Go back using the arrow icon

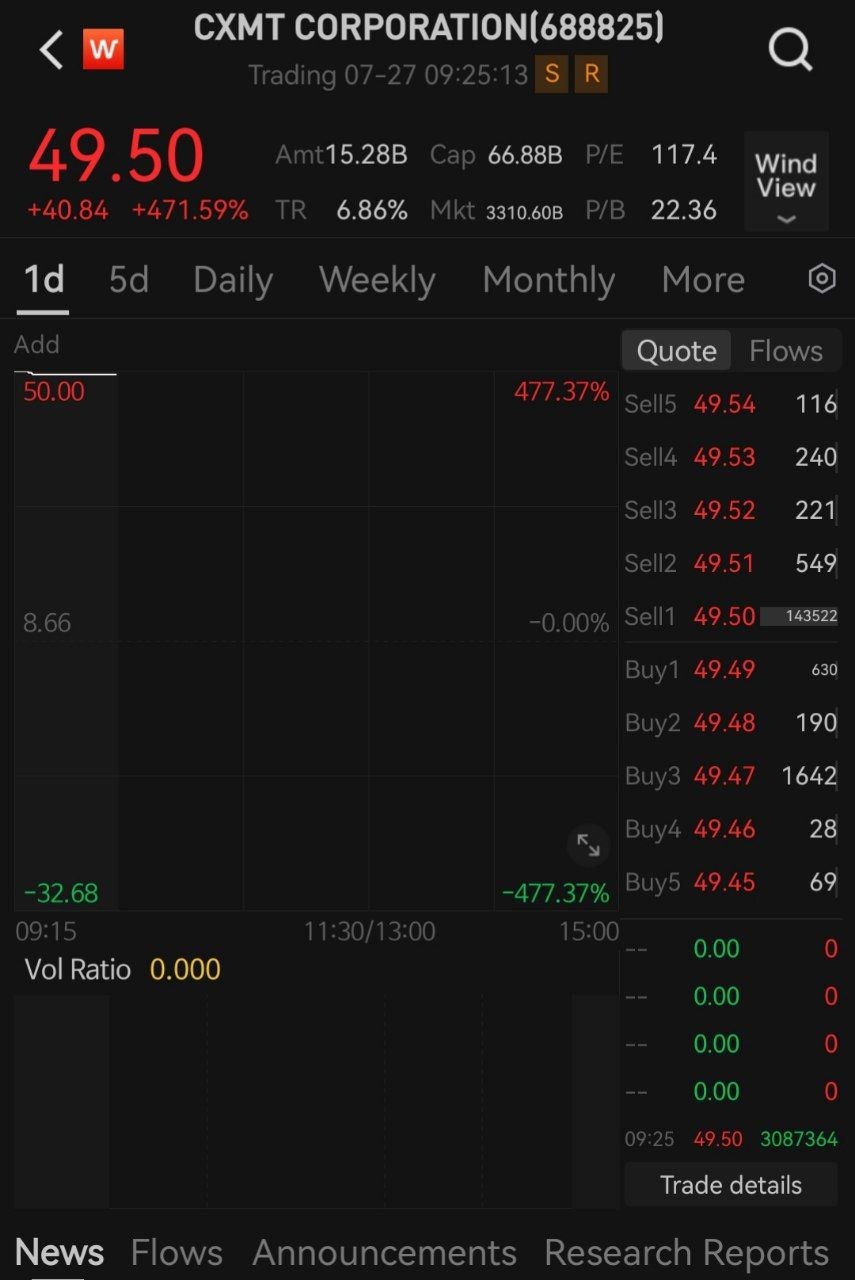coord(51,49)
